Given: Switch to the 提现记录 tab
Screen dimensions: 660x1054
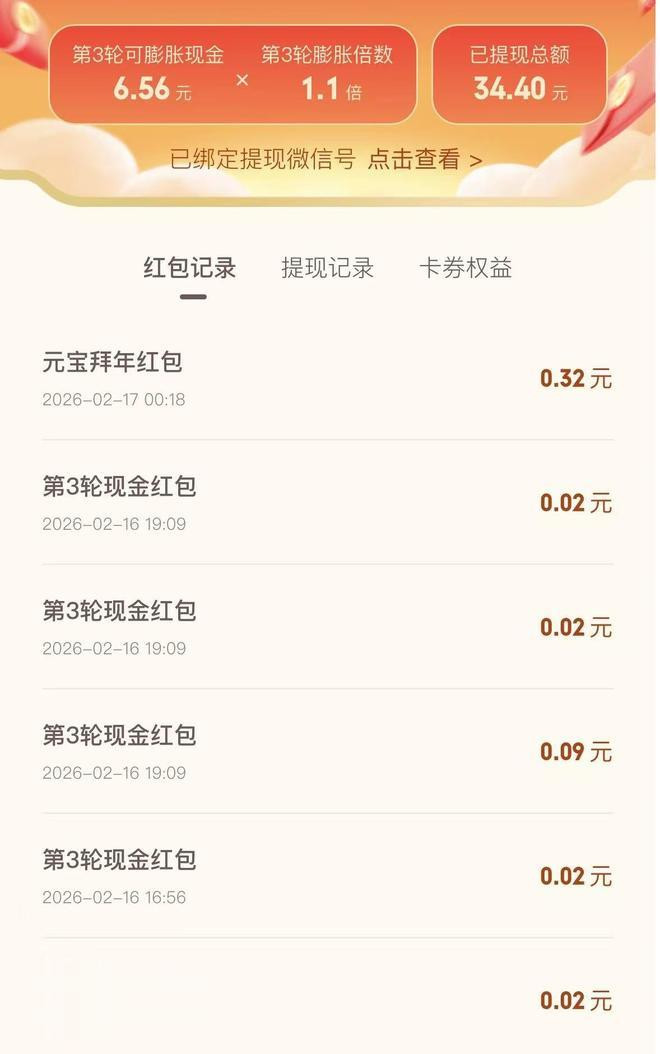Looking at the screenshot, I should (x=327, y=268).
